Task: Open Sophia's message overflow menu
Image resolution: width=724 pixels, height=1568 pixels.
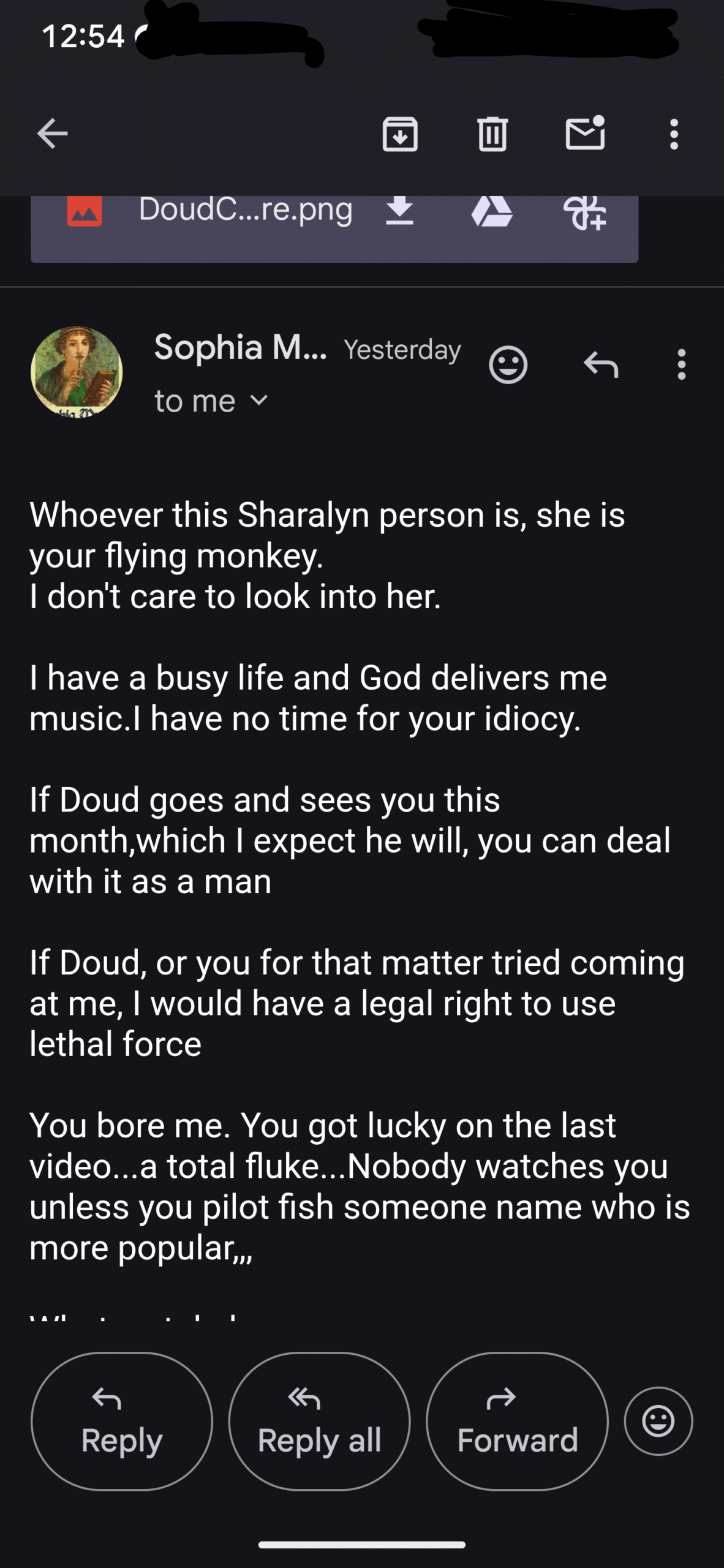Action: (681, 365)
